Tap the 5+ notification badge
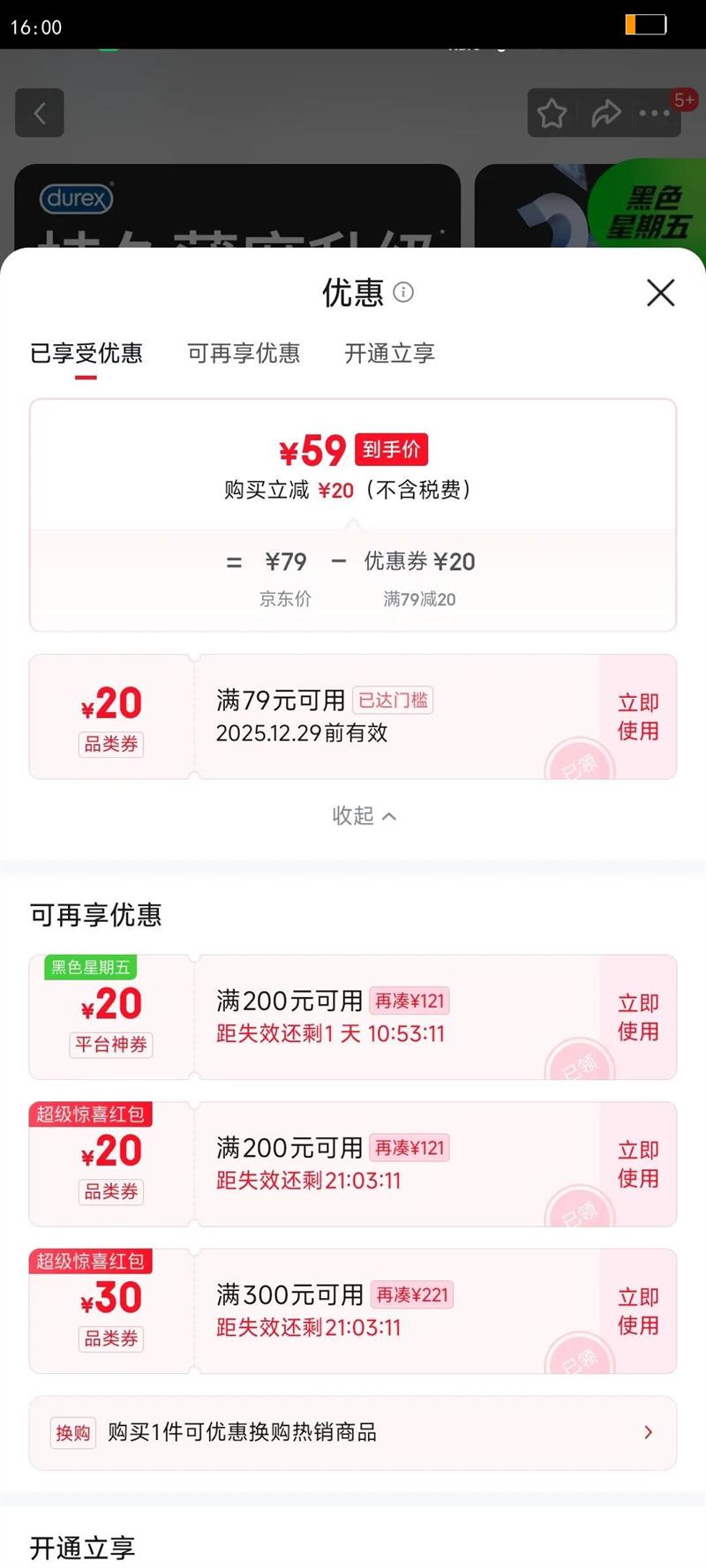The image size is (706, 1568). tap(686, 101)
